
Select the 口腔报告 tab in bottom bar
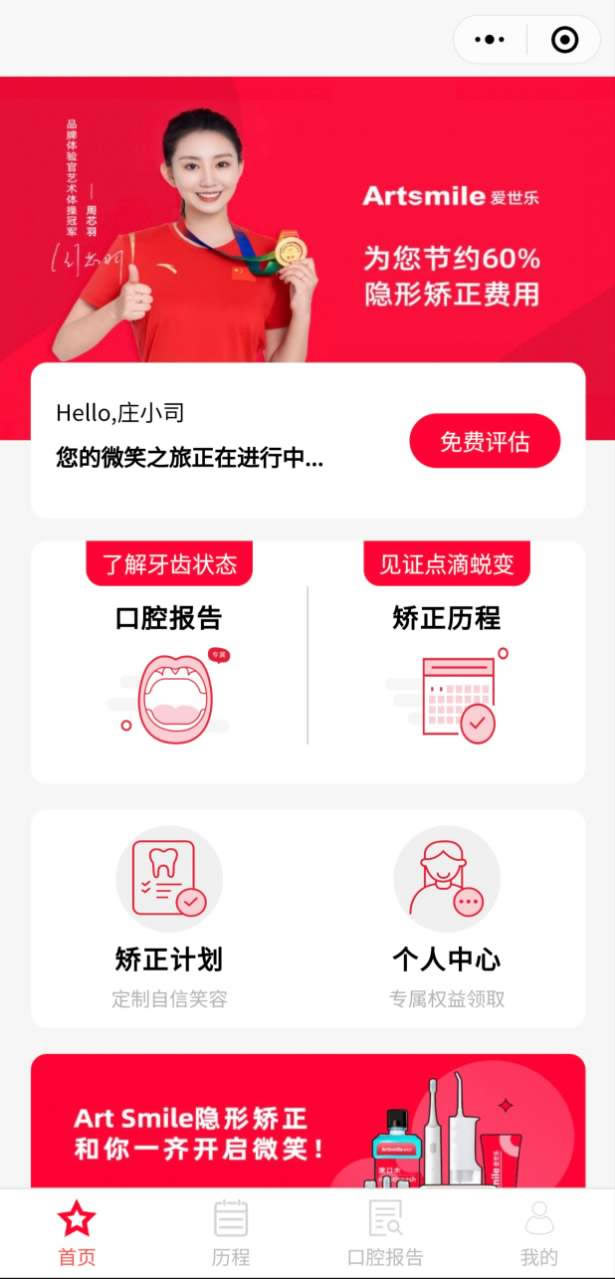(385, 1234)
